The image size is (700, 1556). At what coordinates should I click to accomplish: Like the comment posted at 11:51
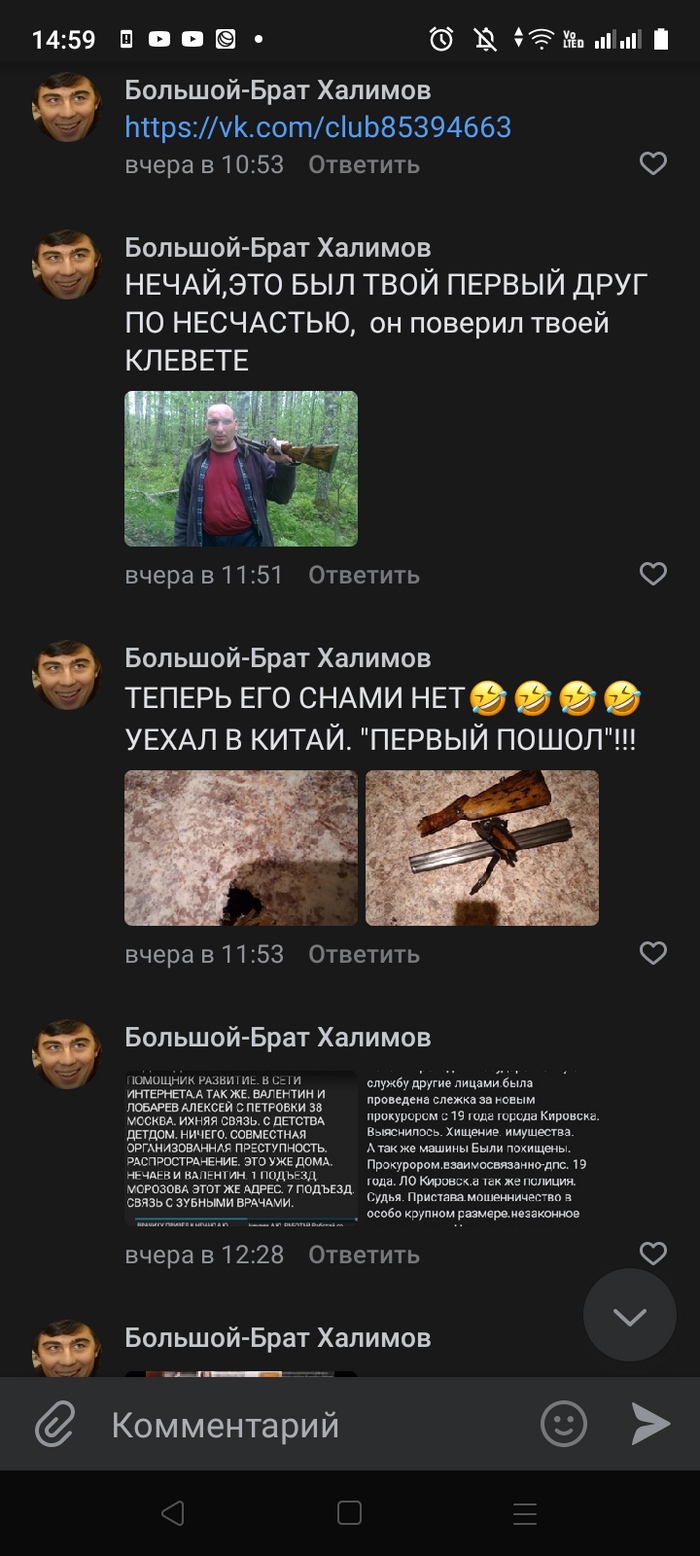click(x=653, y=574)
